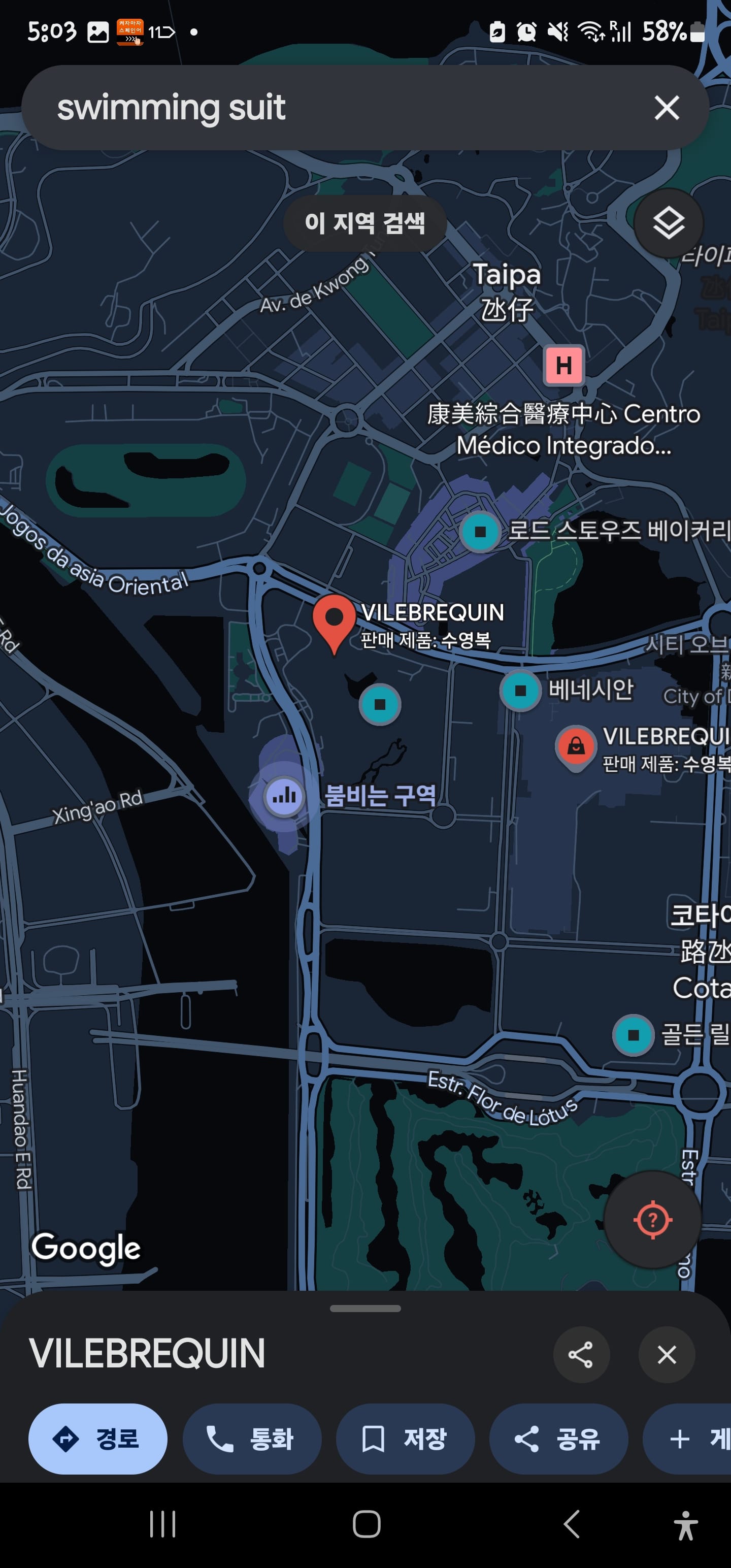
Task: Open the map layers selector
Action: point(669,223)
